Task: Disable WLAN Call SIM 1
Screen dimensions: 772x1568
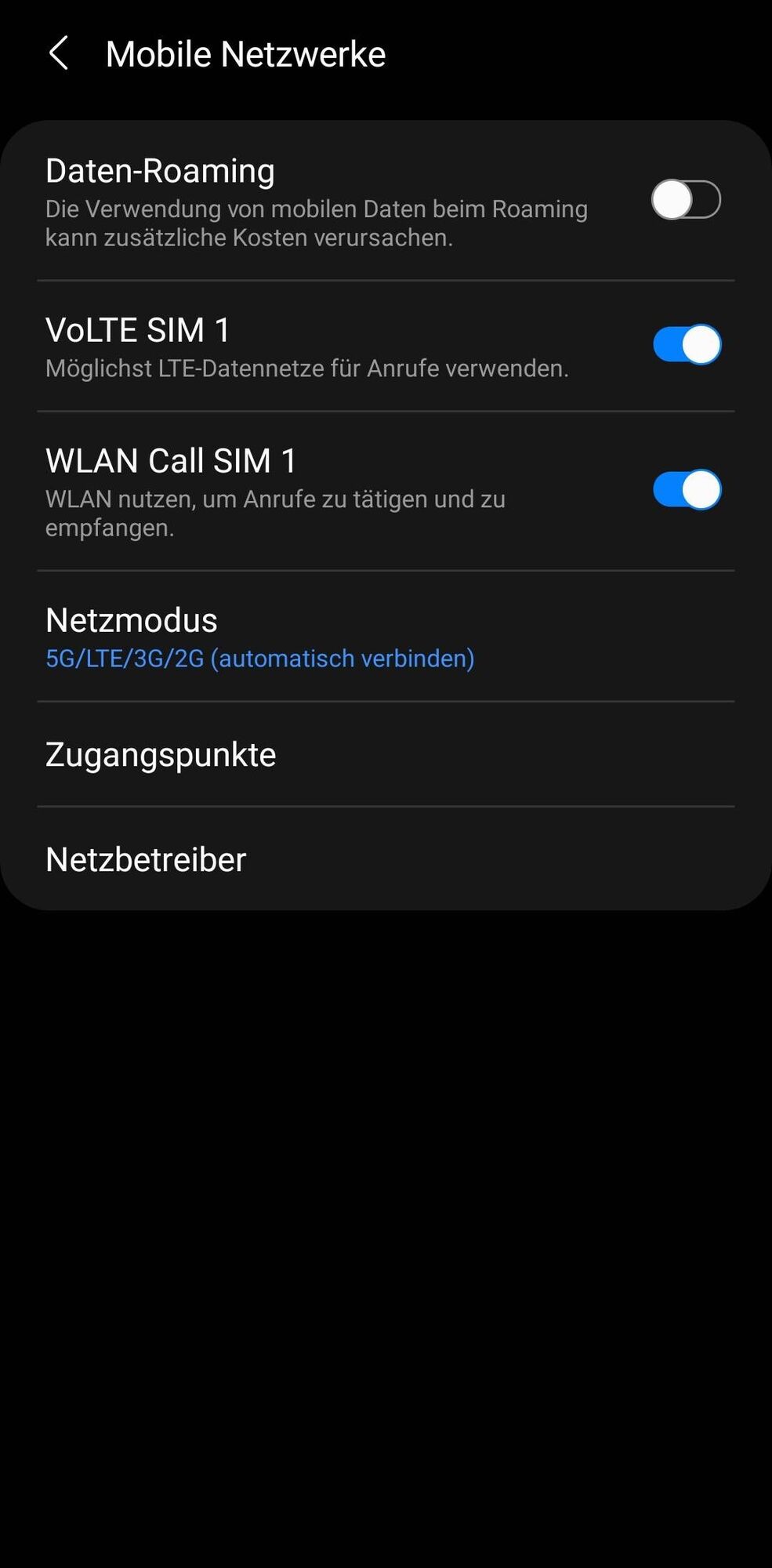Action: [x=687, y=490]
